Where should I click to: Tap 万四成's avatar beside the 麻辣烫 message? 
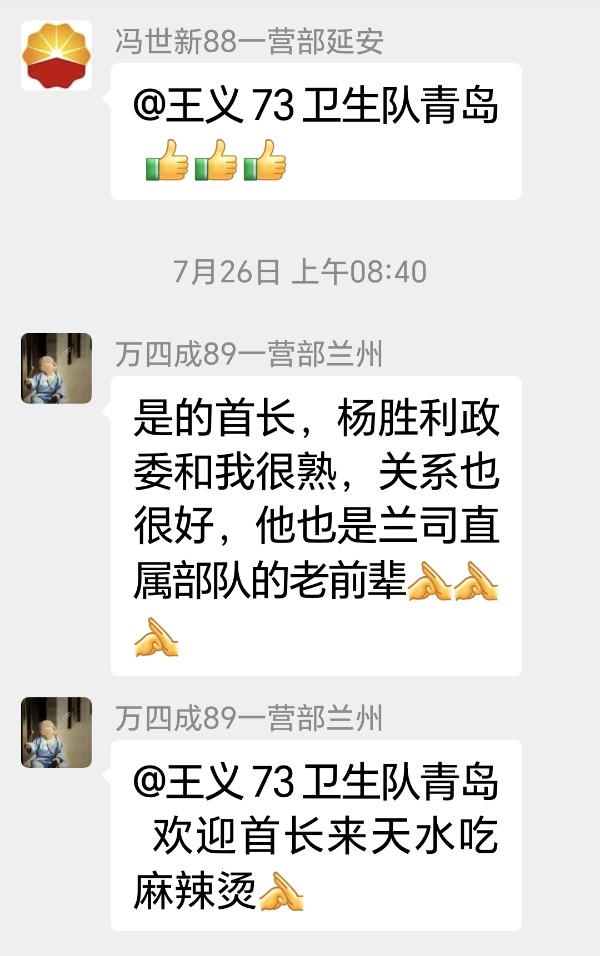[x=56, y=732]
